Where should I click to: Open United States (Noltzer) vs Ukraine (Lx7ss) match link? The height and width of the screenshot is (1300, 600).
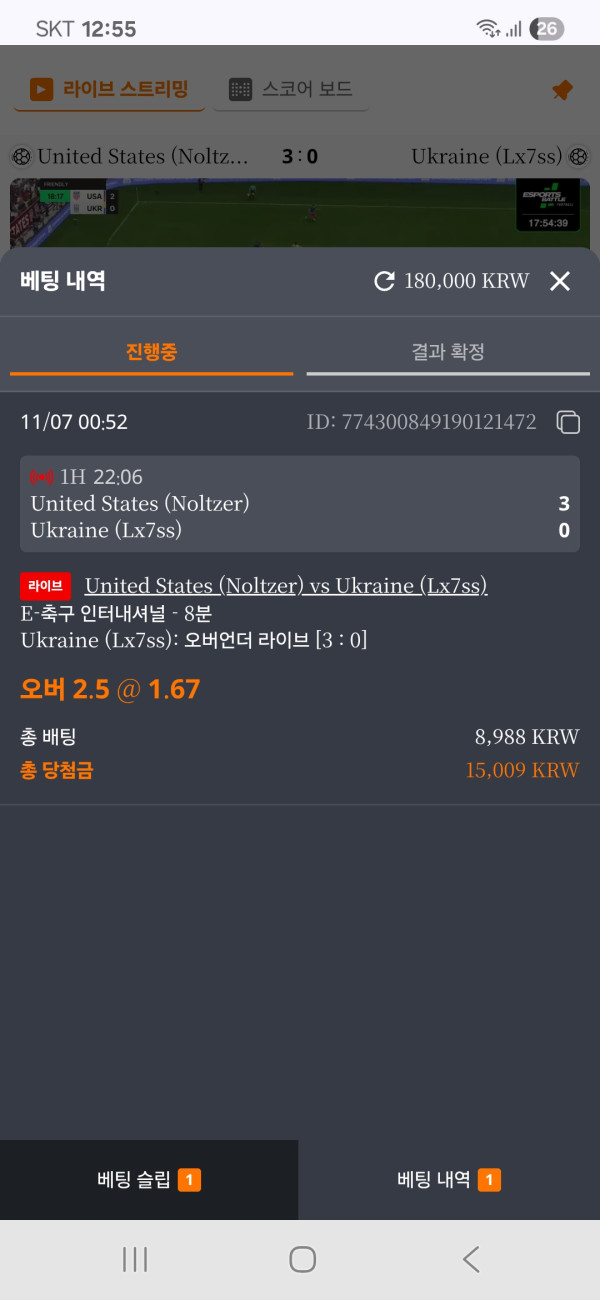pyautogui.click(x=286, y=586)
